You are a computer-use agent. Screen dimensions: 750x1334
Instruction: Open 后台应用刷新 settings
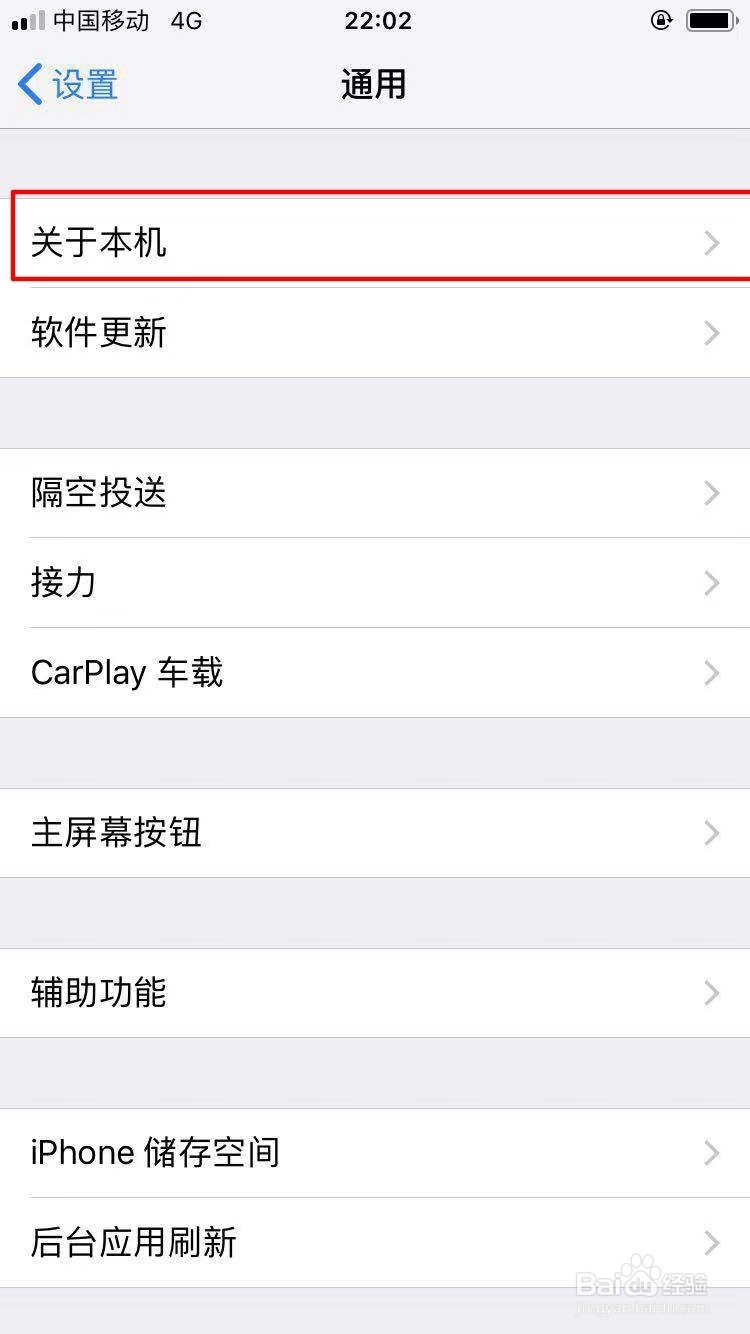click(375, 1242)
